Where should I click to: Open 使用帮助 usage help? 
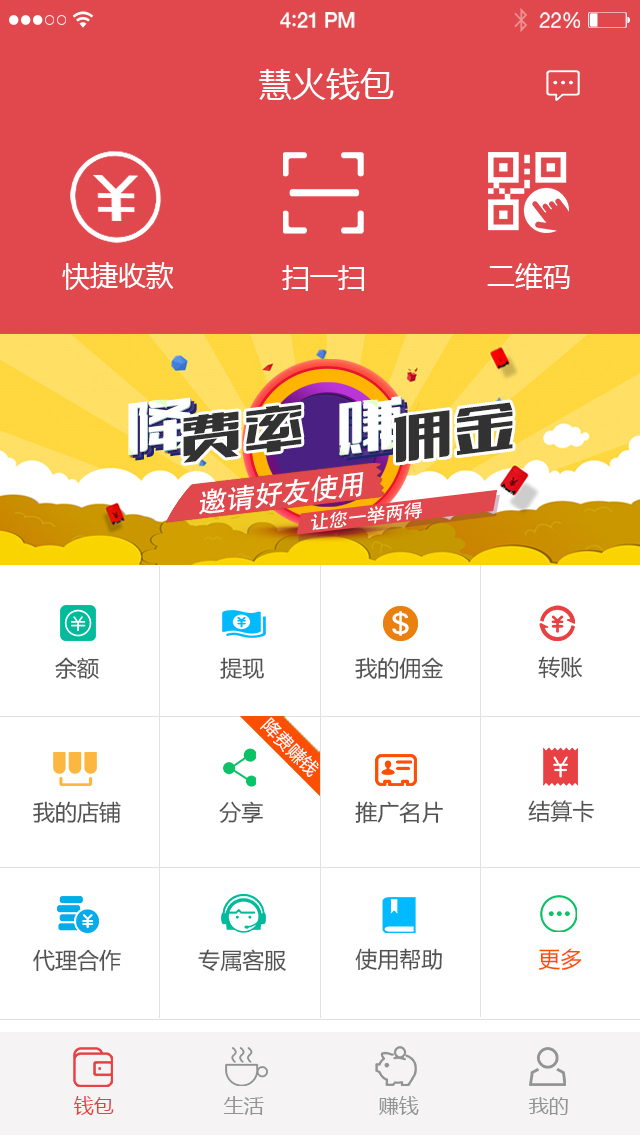pos(400,943)
